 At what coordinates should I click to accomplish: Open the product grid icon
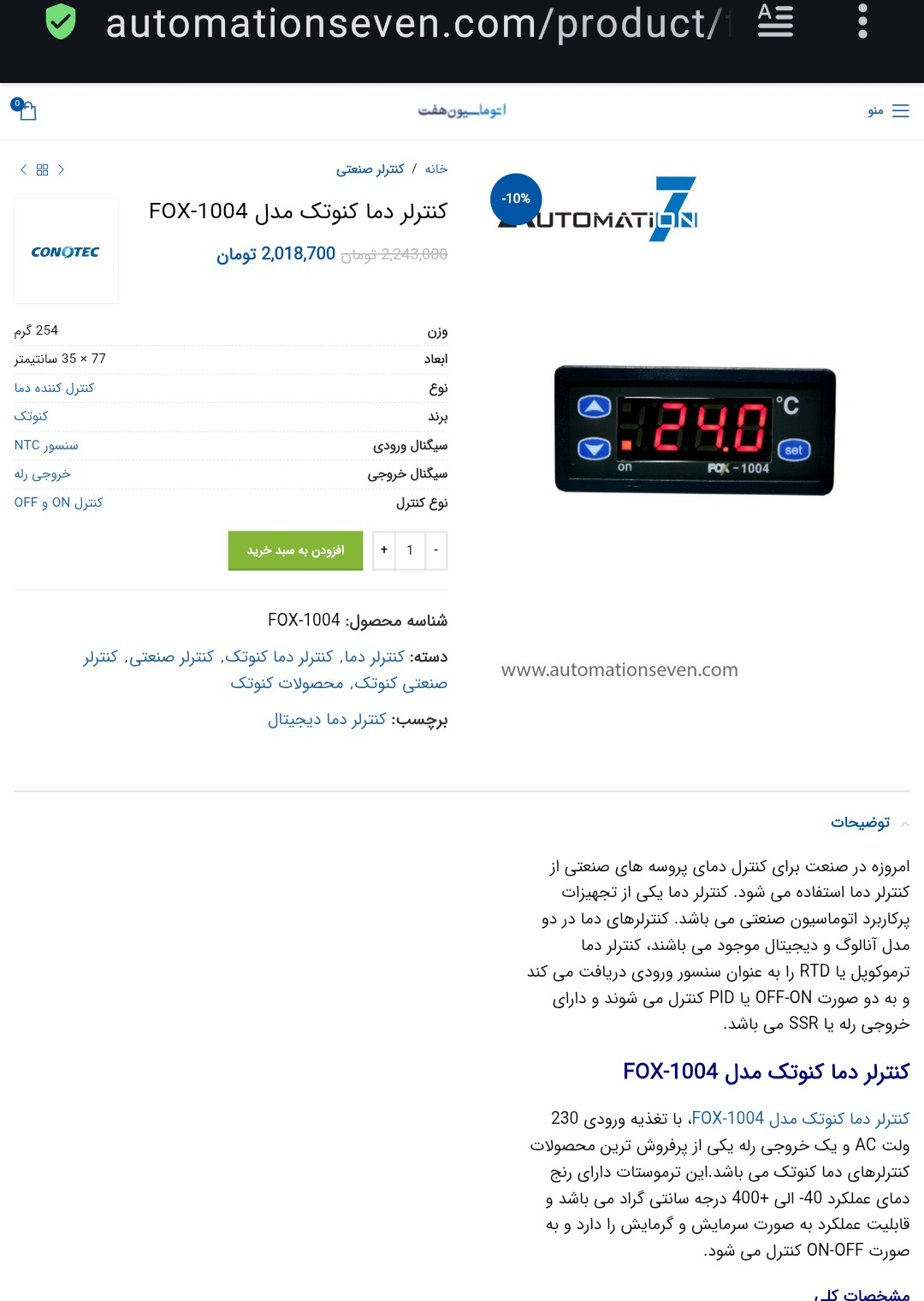pyautogui.click(x=42, y=169)
